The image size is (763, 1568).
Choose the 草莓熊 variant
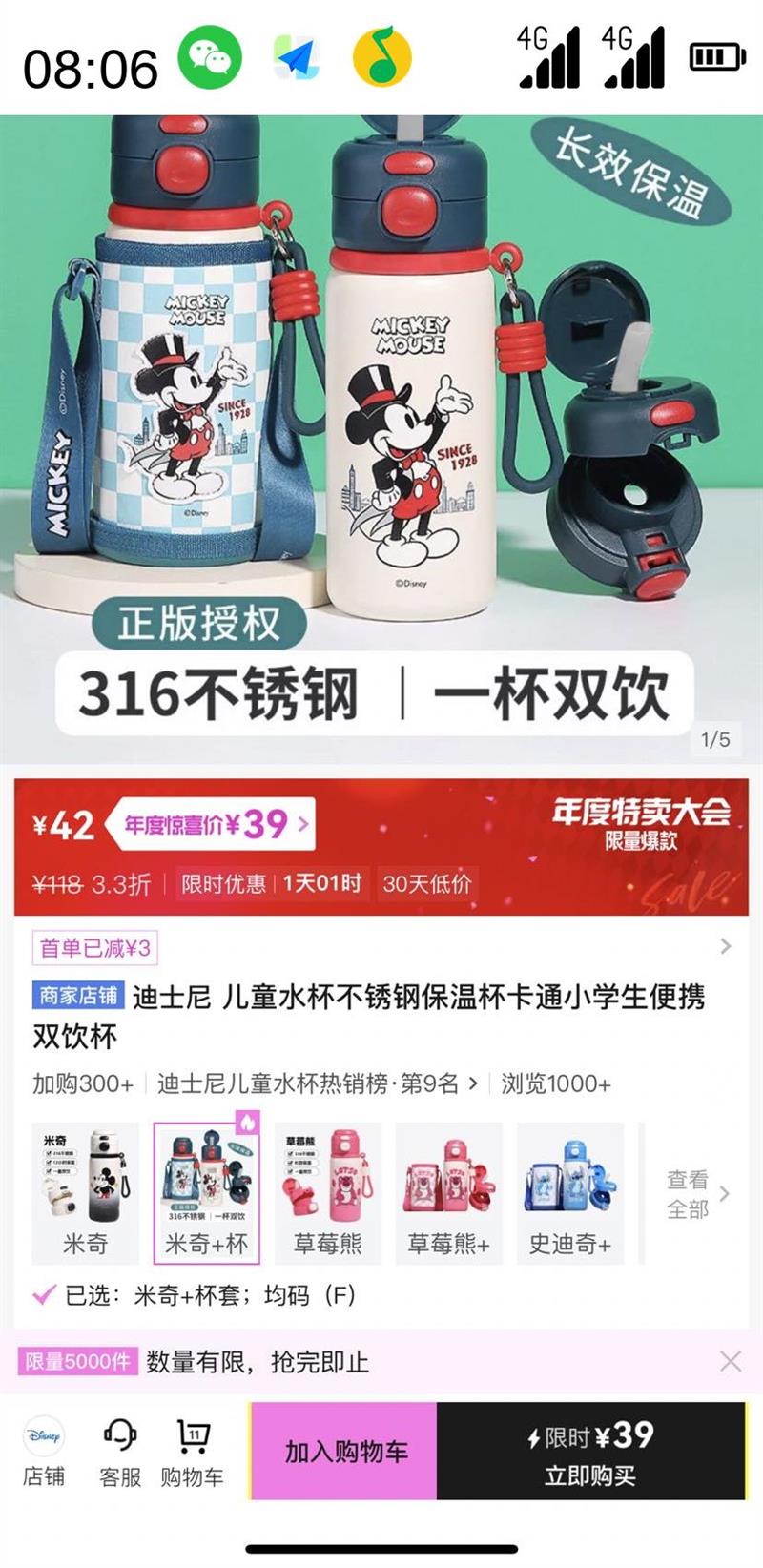tap(328, 1193)
